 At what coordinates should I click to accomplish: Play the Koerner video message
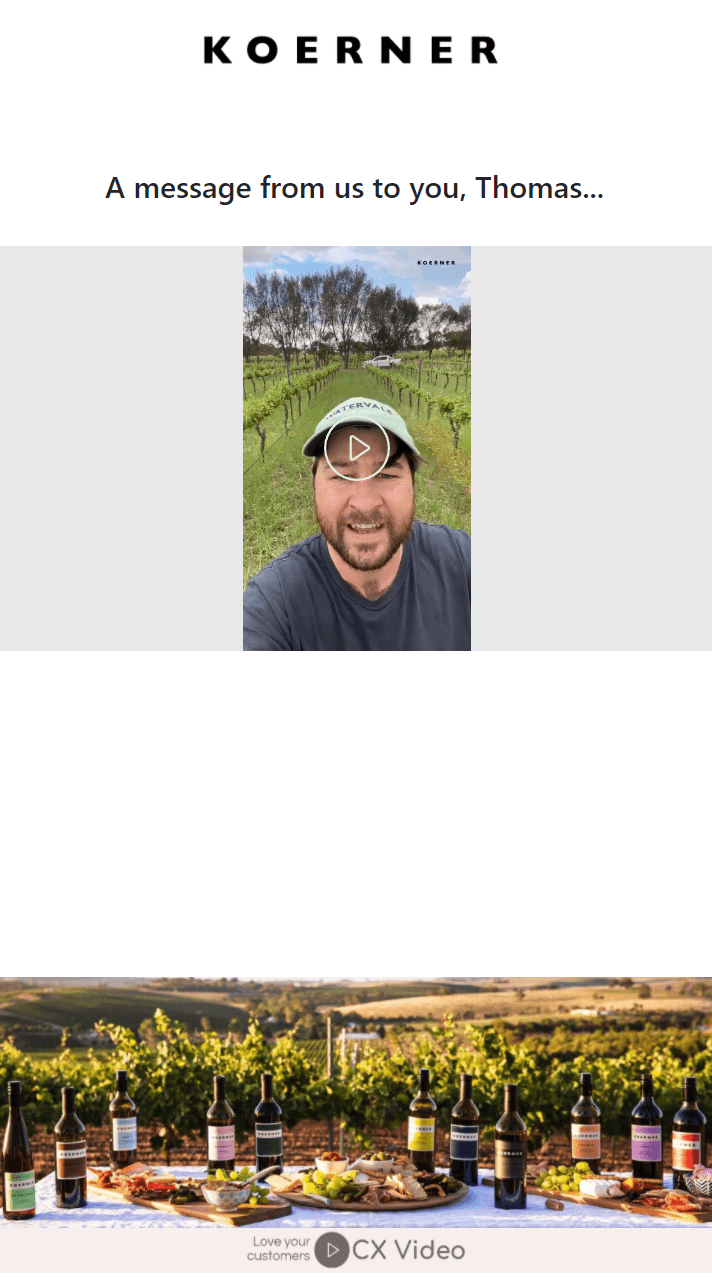click(357, 449)
